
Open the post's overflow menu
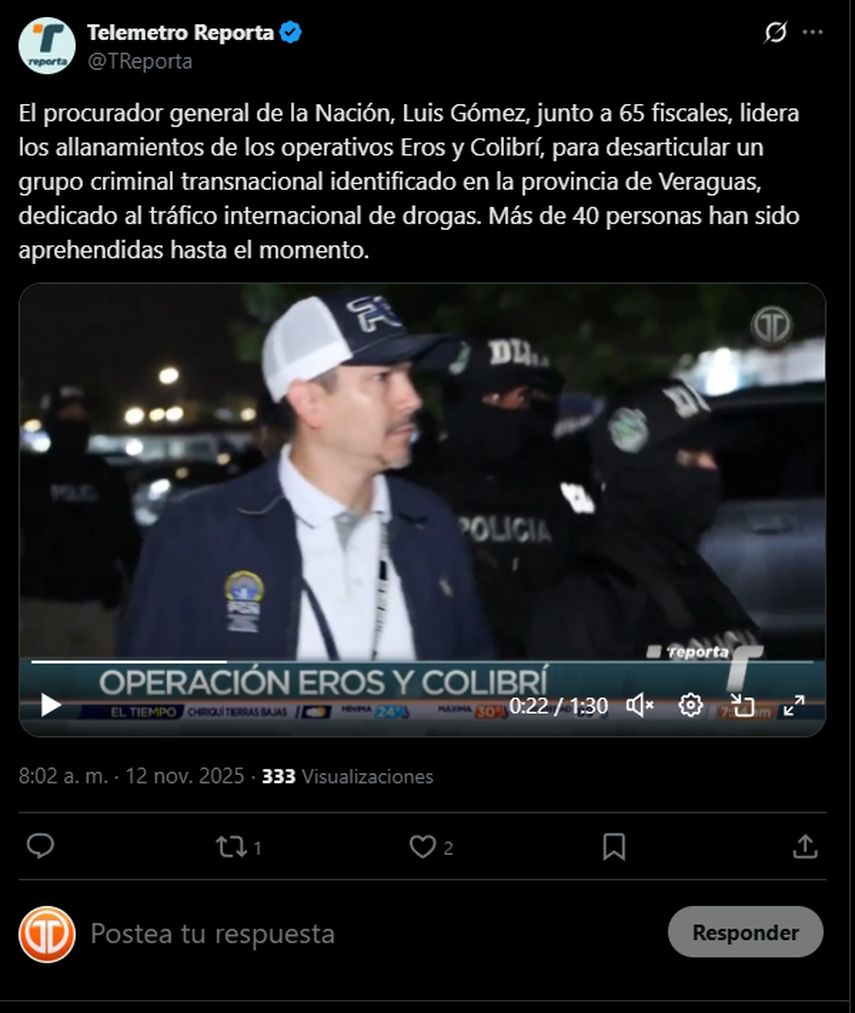pyautogui.click(x=812, y=33)
